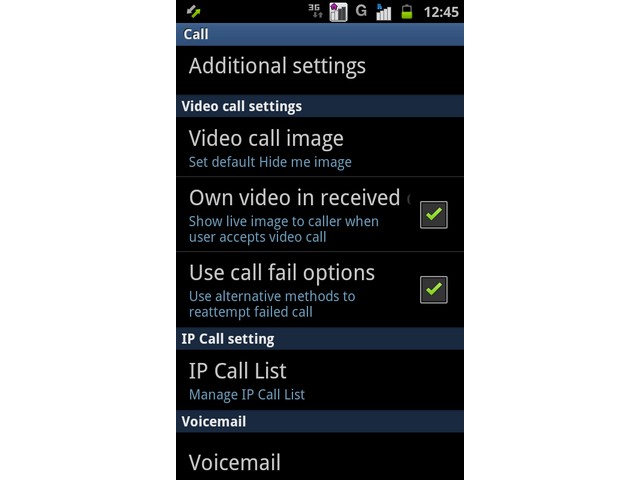This screenshot has width=640, height=480.
Task: Open Additional settings
Action: (x=278, y=67)
